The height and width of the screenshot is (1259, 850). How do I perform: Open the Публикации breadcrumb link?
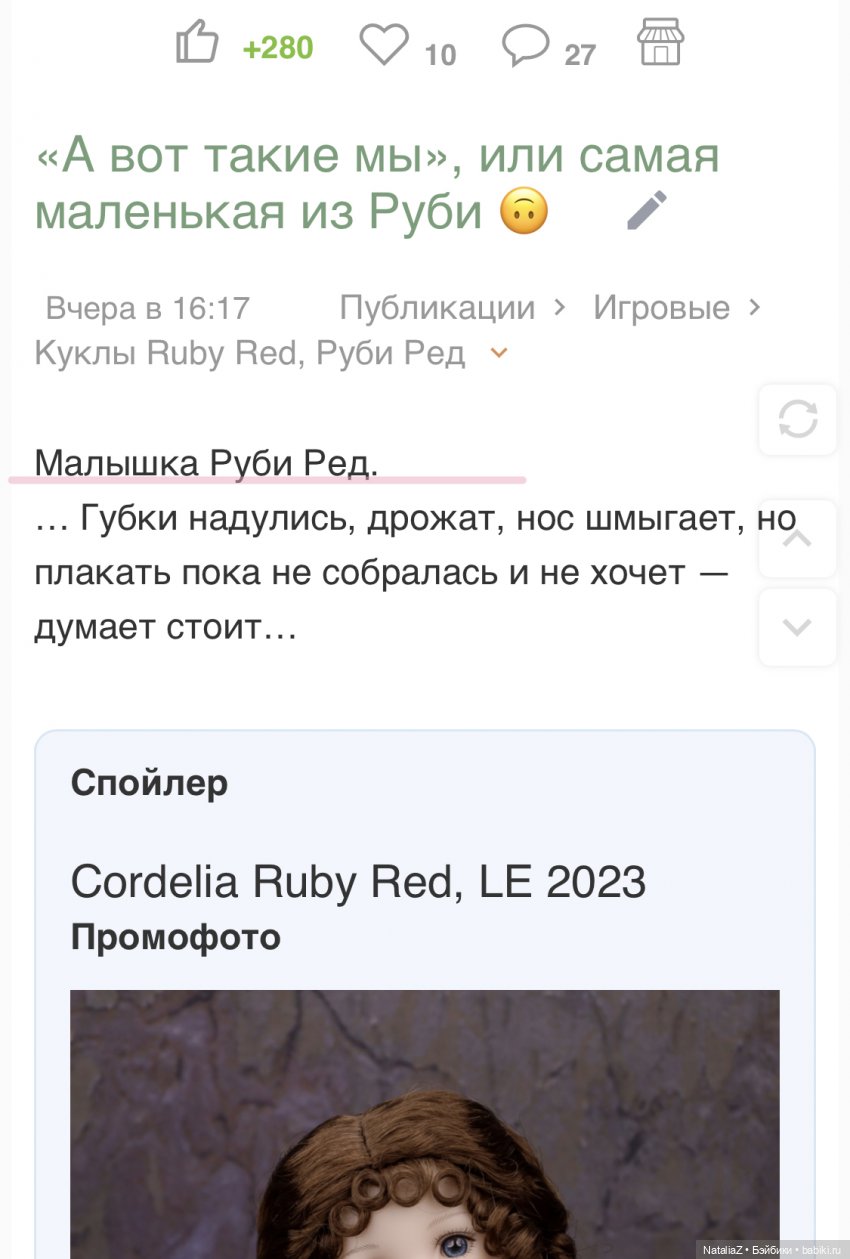[437, 308]
